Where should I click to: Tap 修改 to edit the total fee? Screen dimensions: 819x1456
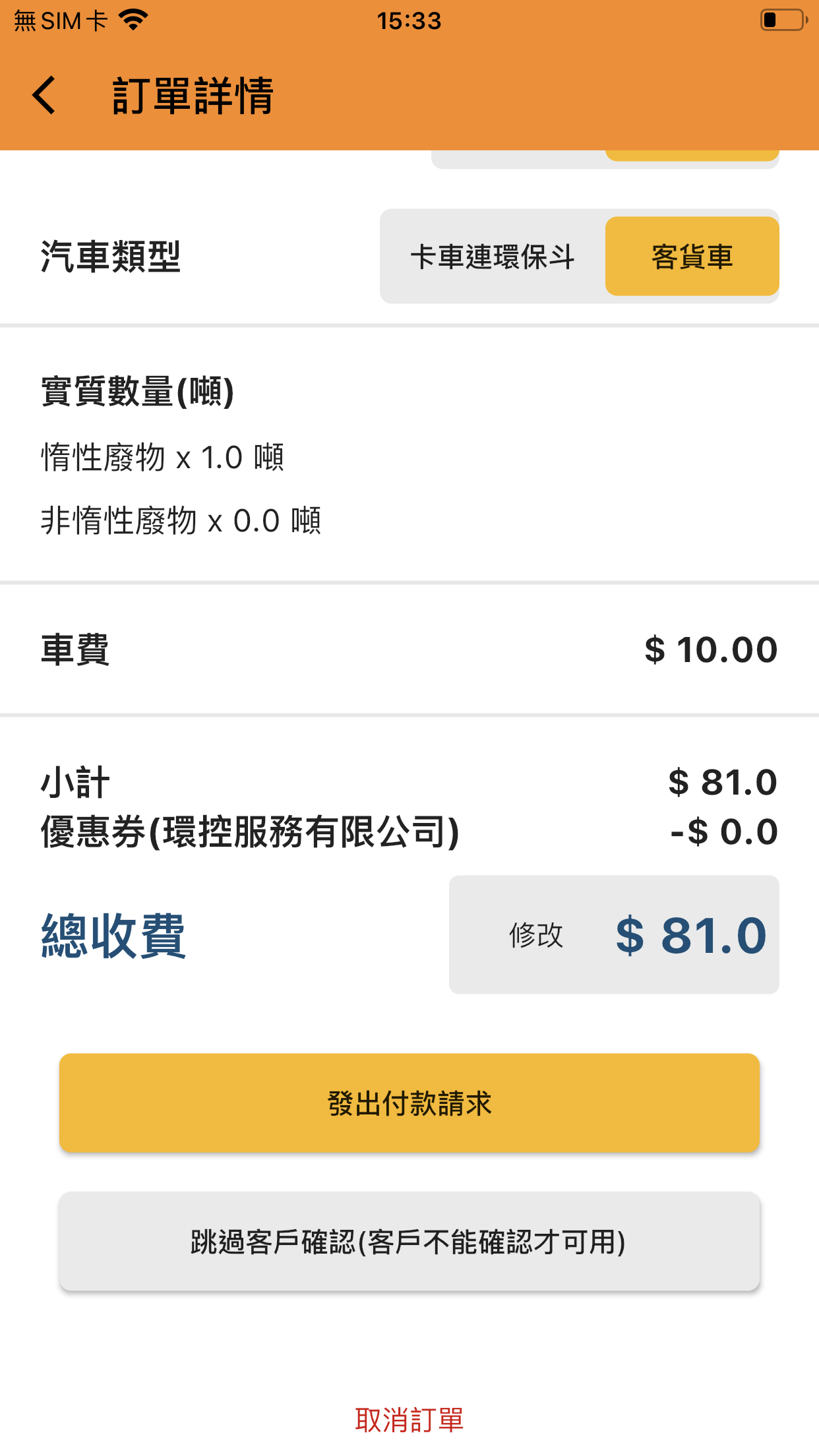point(535,935)
